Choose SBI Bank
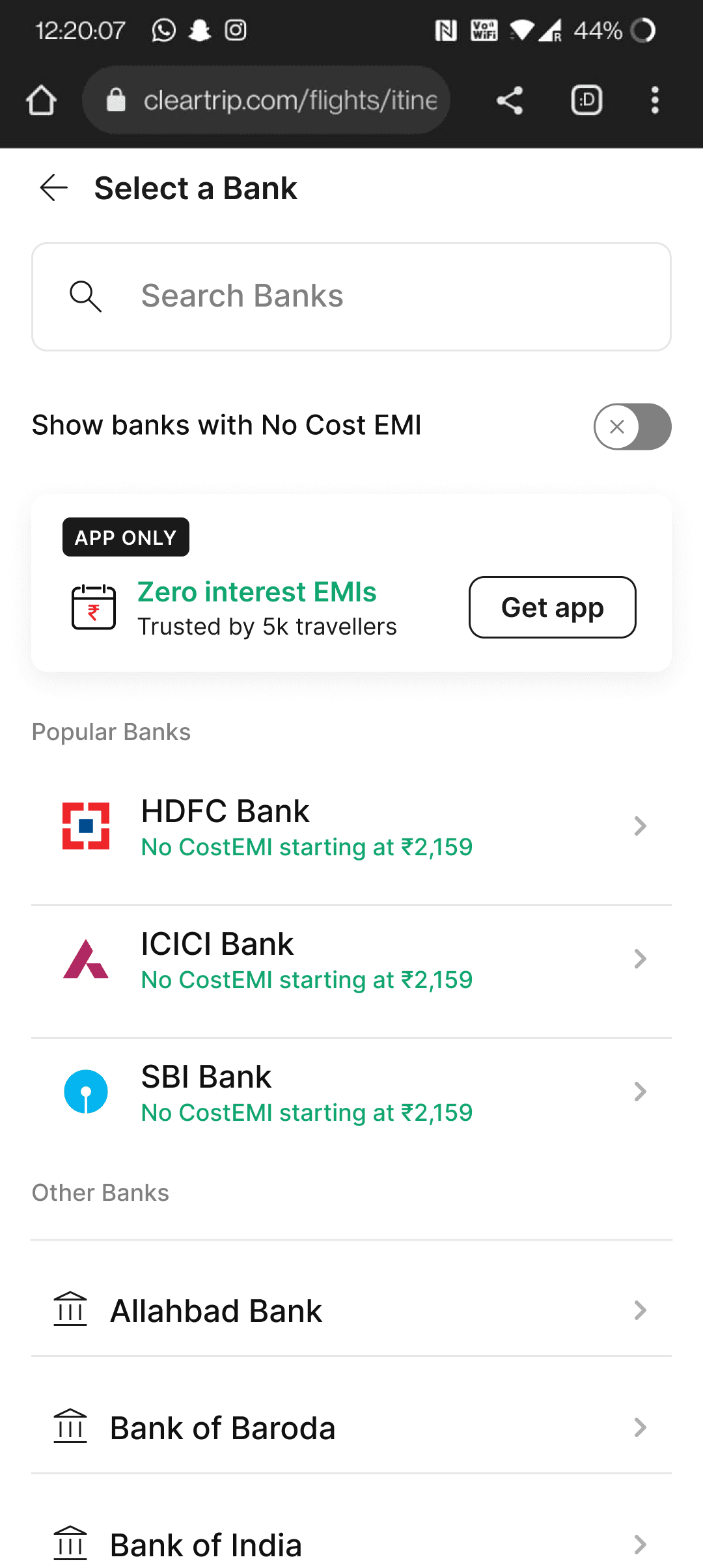Screen dimensions: 703x1568 coord(351,1092)
